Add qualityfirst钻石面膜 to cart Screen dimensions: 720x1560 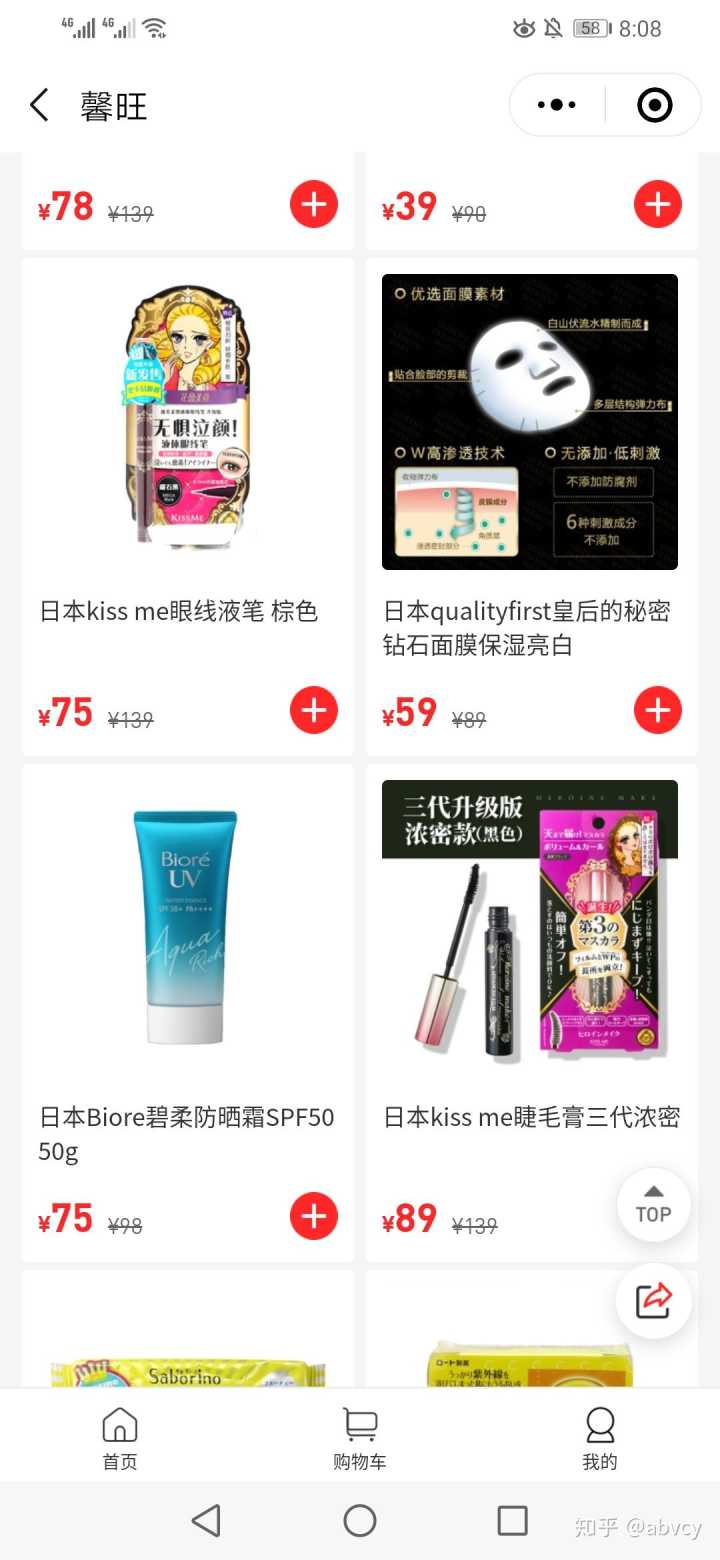point(658,711)
